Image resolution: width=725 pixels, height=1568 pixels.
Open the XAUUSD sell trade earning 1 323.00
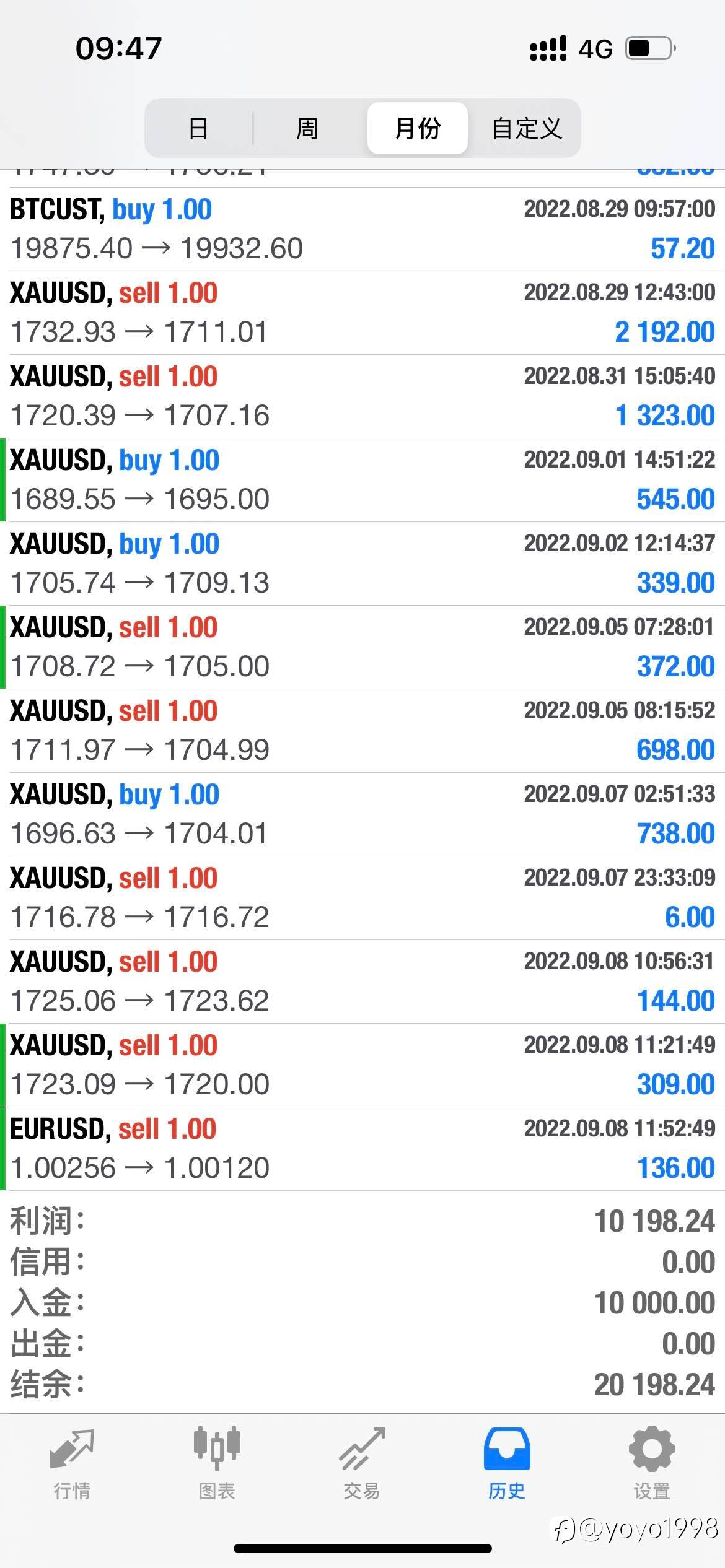coord(362,396)
